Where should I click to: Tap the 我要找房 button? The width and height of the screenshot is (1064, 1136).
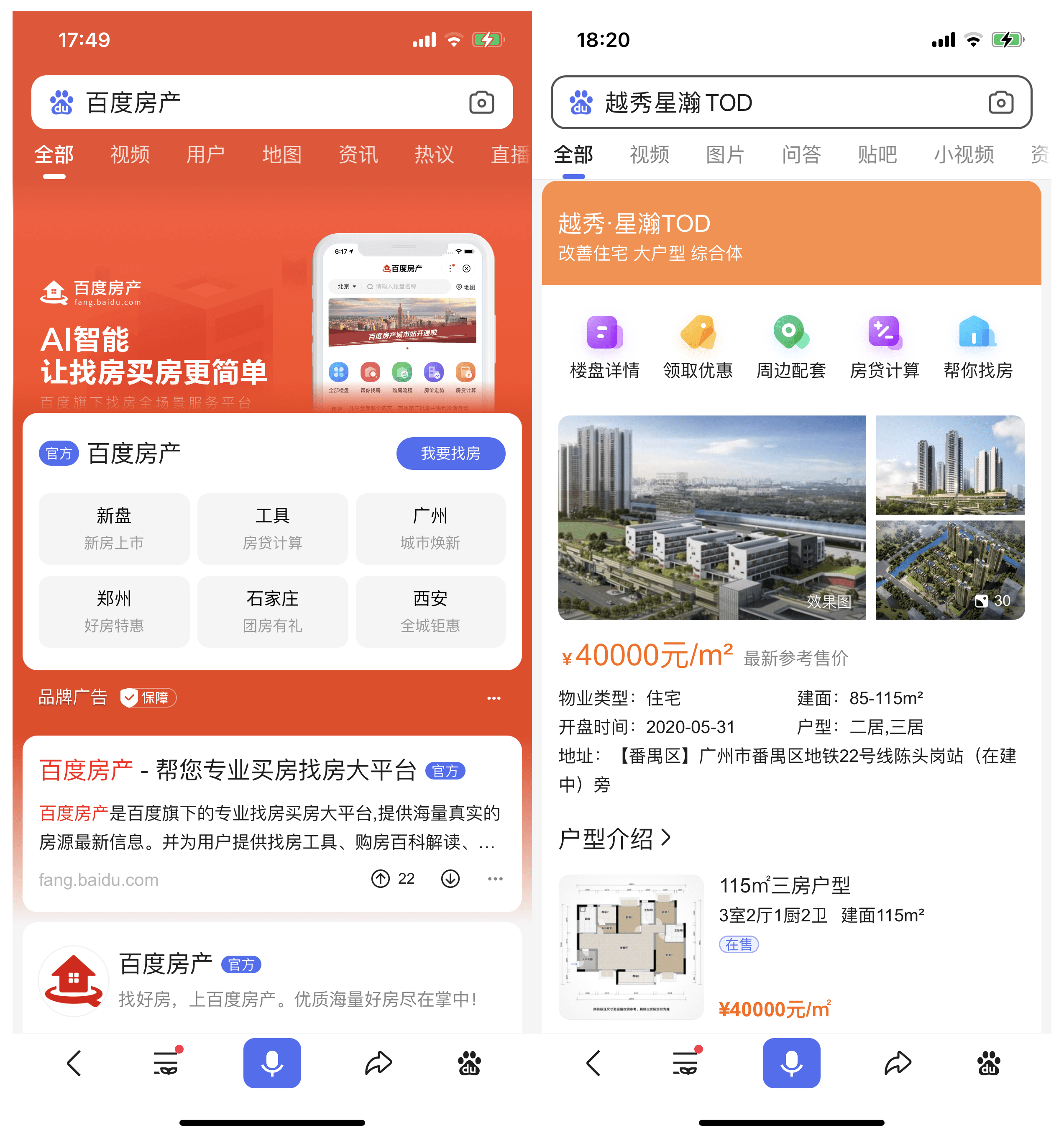pyautogui.click(x=450, y=454)
